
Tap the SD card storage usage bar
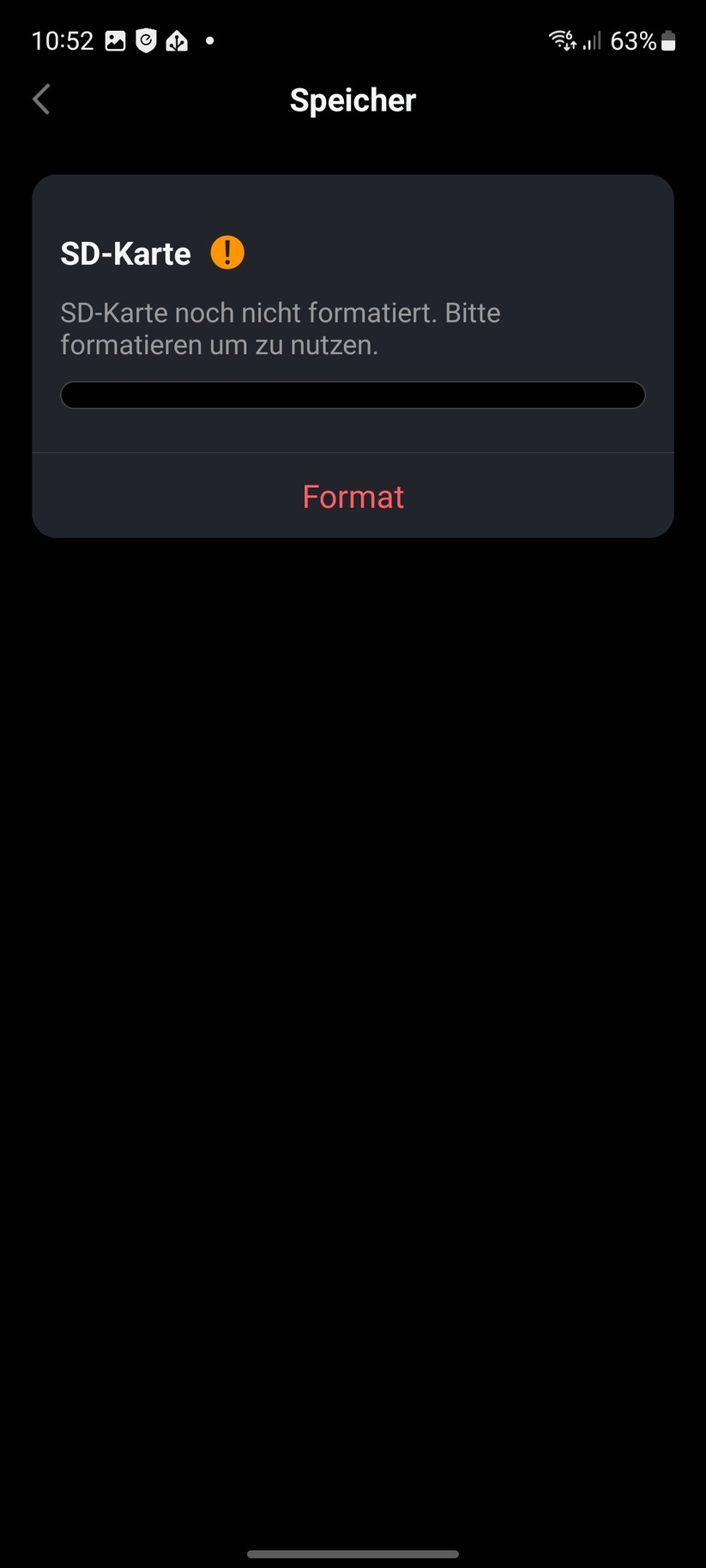tap(353, 395)
